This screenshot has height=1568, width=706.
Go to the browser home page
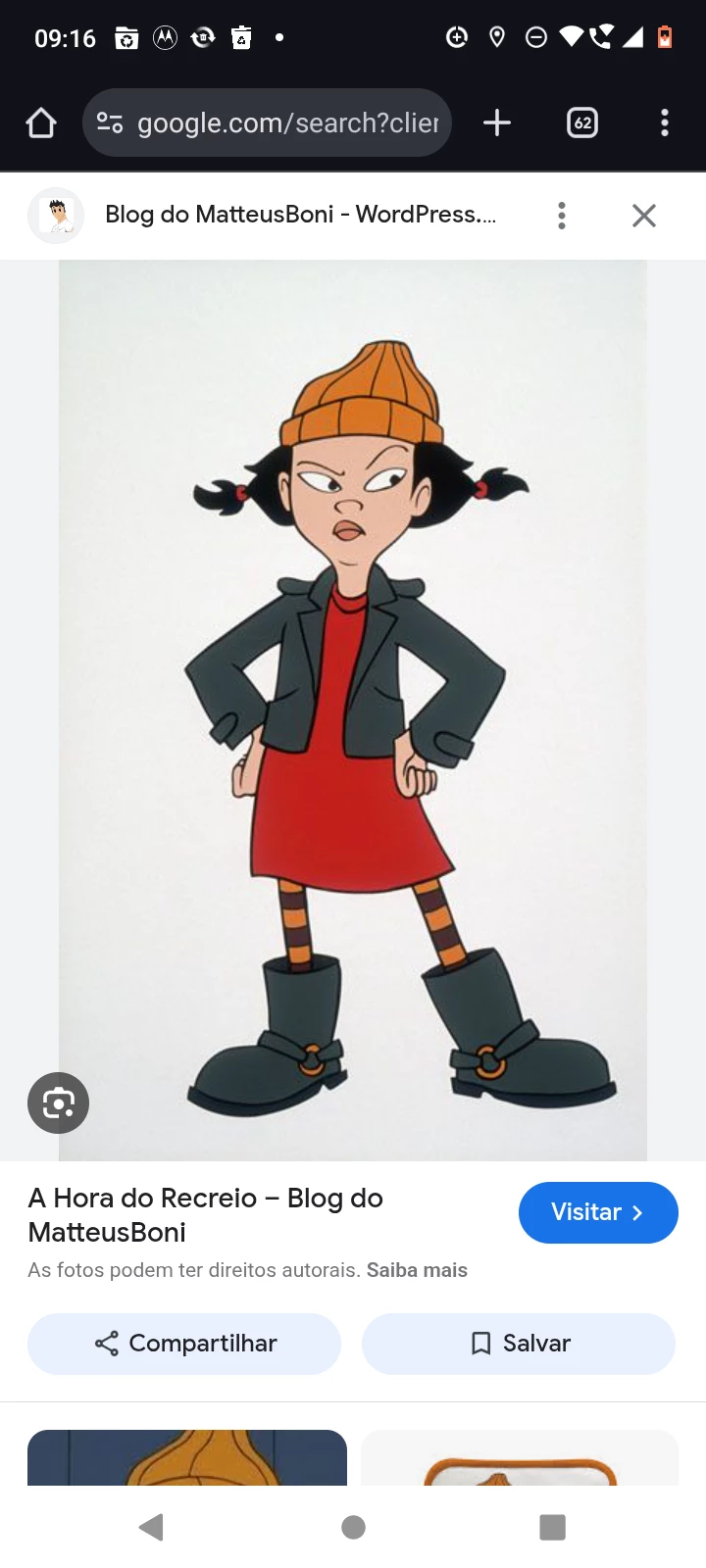tap(41, 123)
